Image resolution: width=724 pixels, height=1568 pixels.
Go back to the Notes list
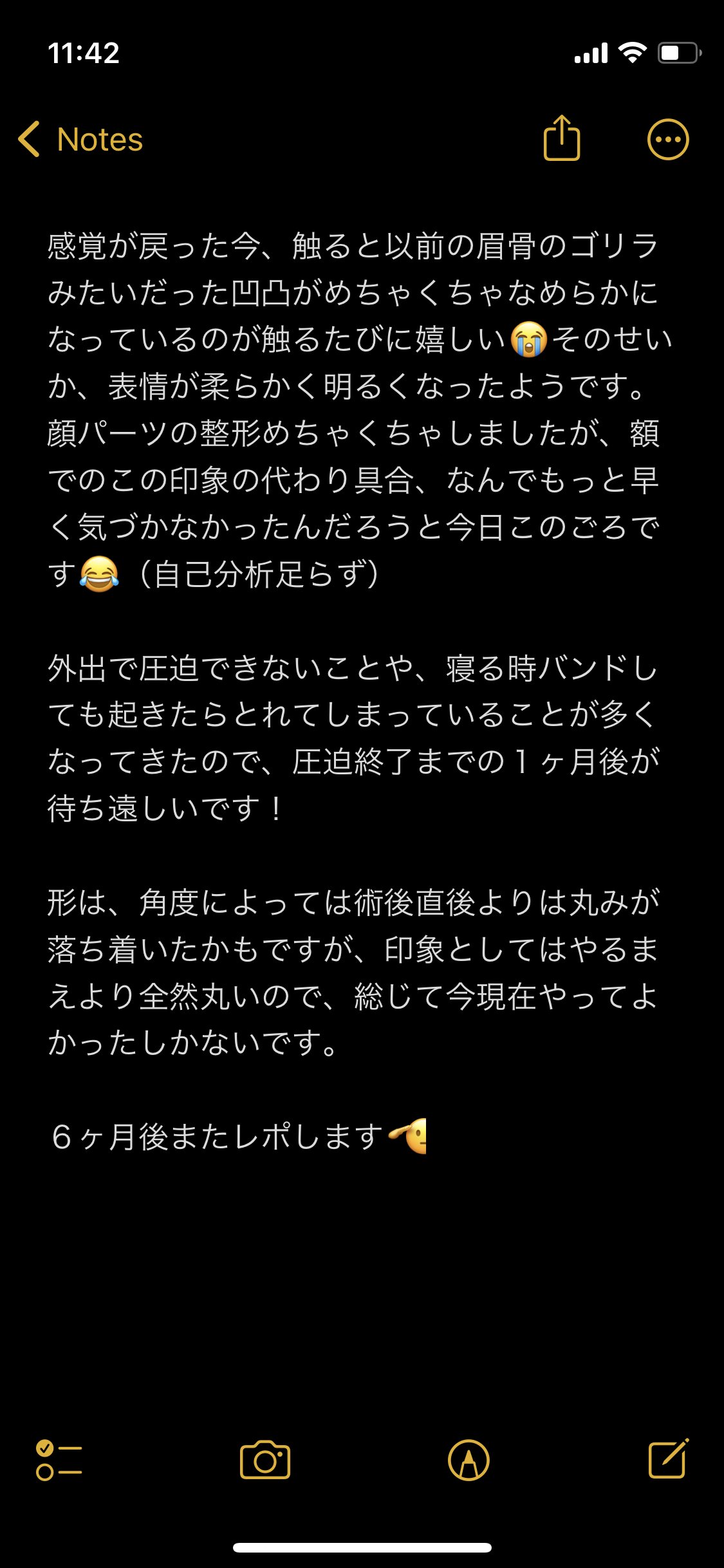(x=80, y=139)
